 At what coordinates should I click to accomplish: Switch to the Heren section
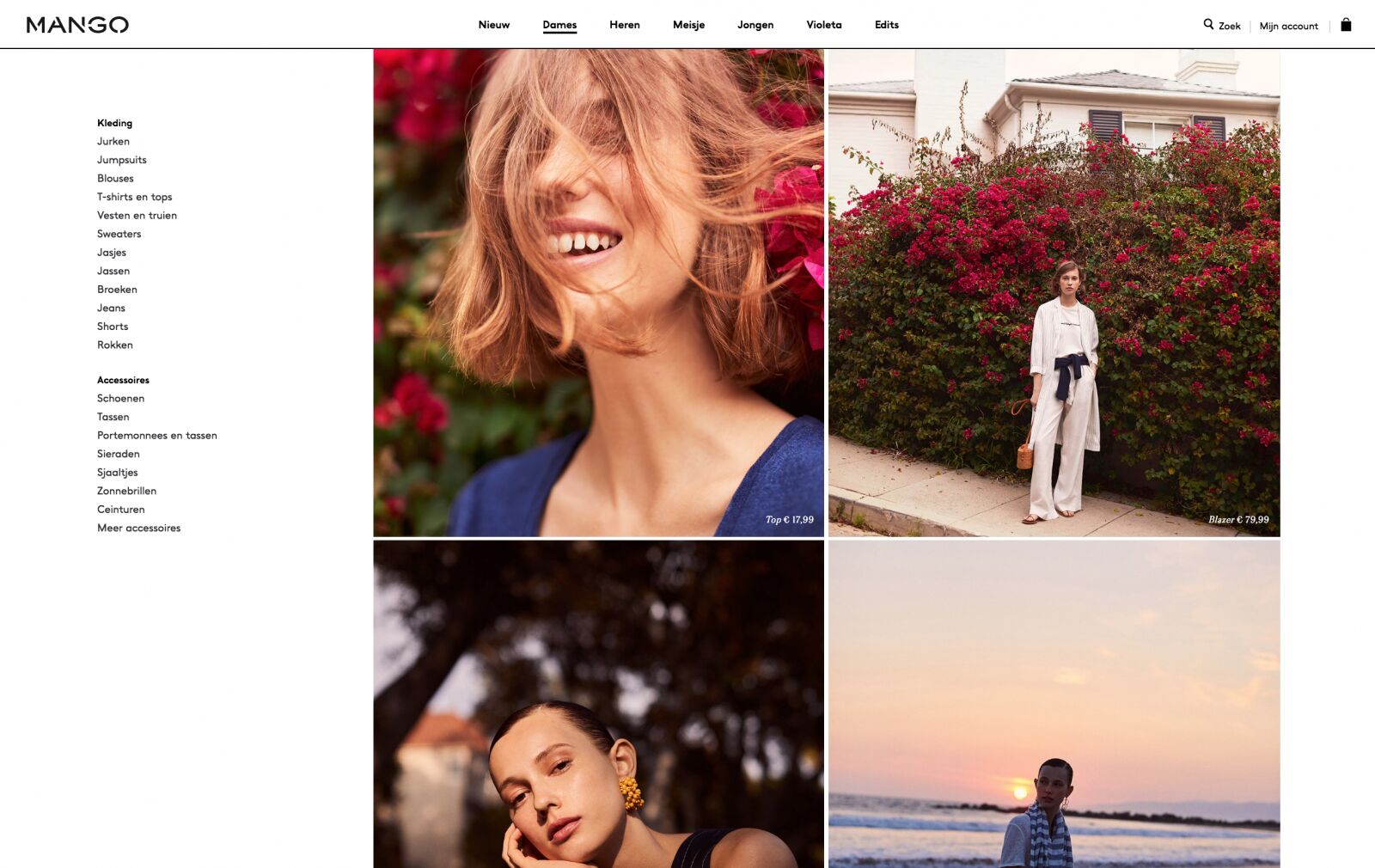(624, 25)
